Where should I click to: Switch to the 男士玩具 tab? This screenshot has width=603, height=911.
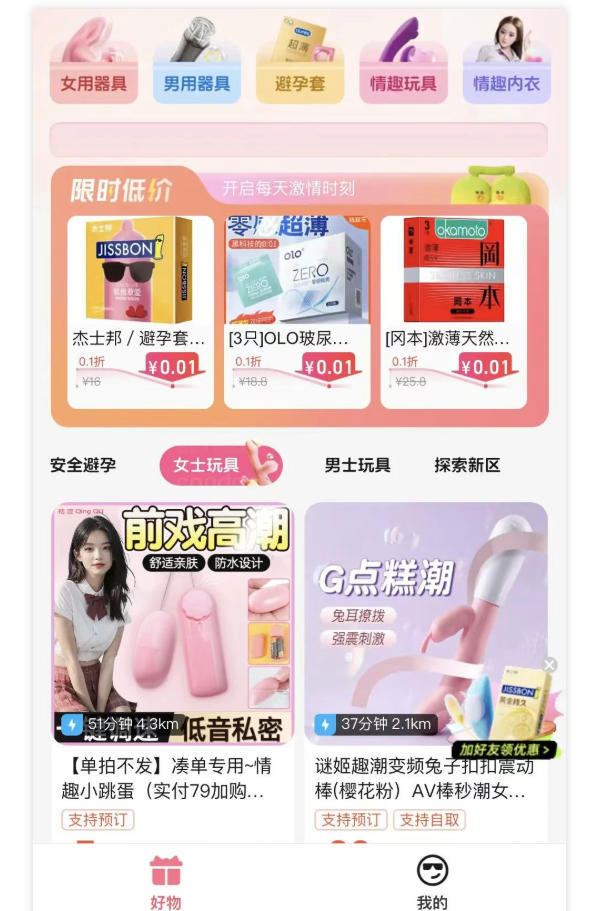click(x=357, y=465)
